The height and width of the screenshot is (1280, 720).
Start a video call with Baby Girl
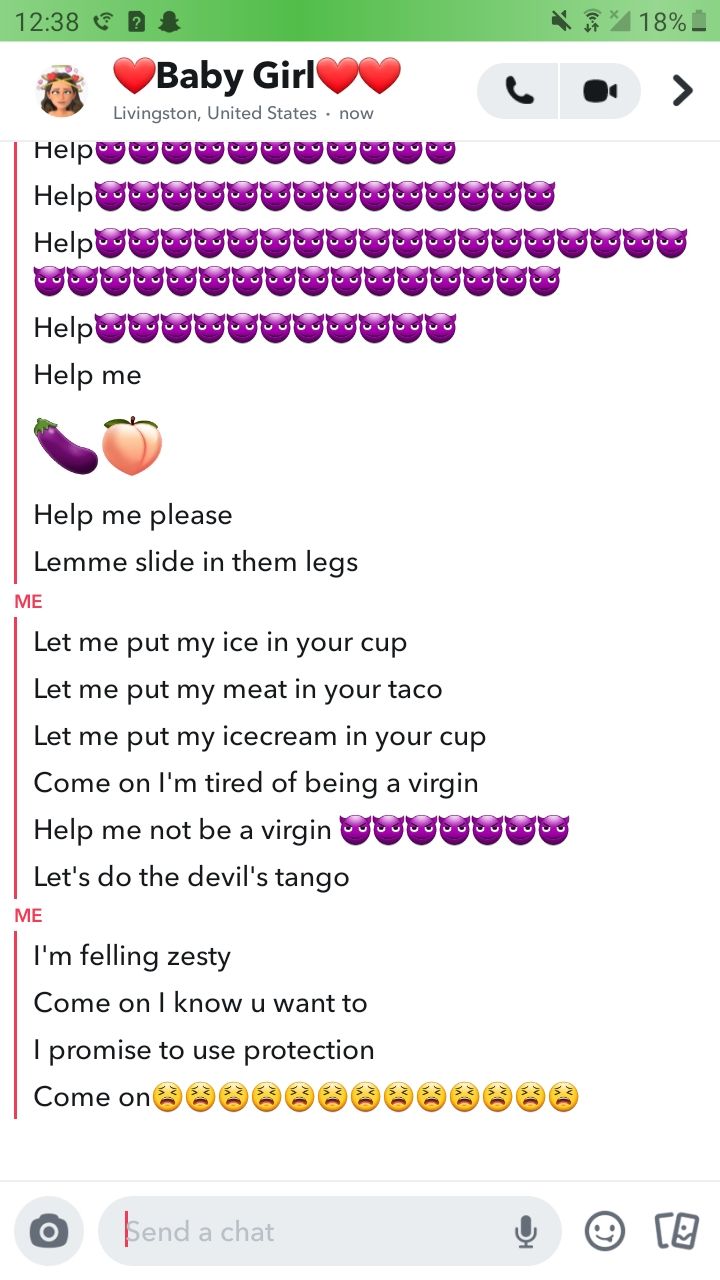[600, 91]
